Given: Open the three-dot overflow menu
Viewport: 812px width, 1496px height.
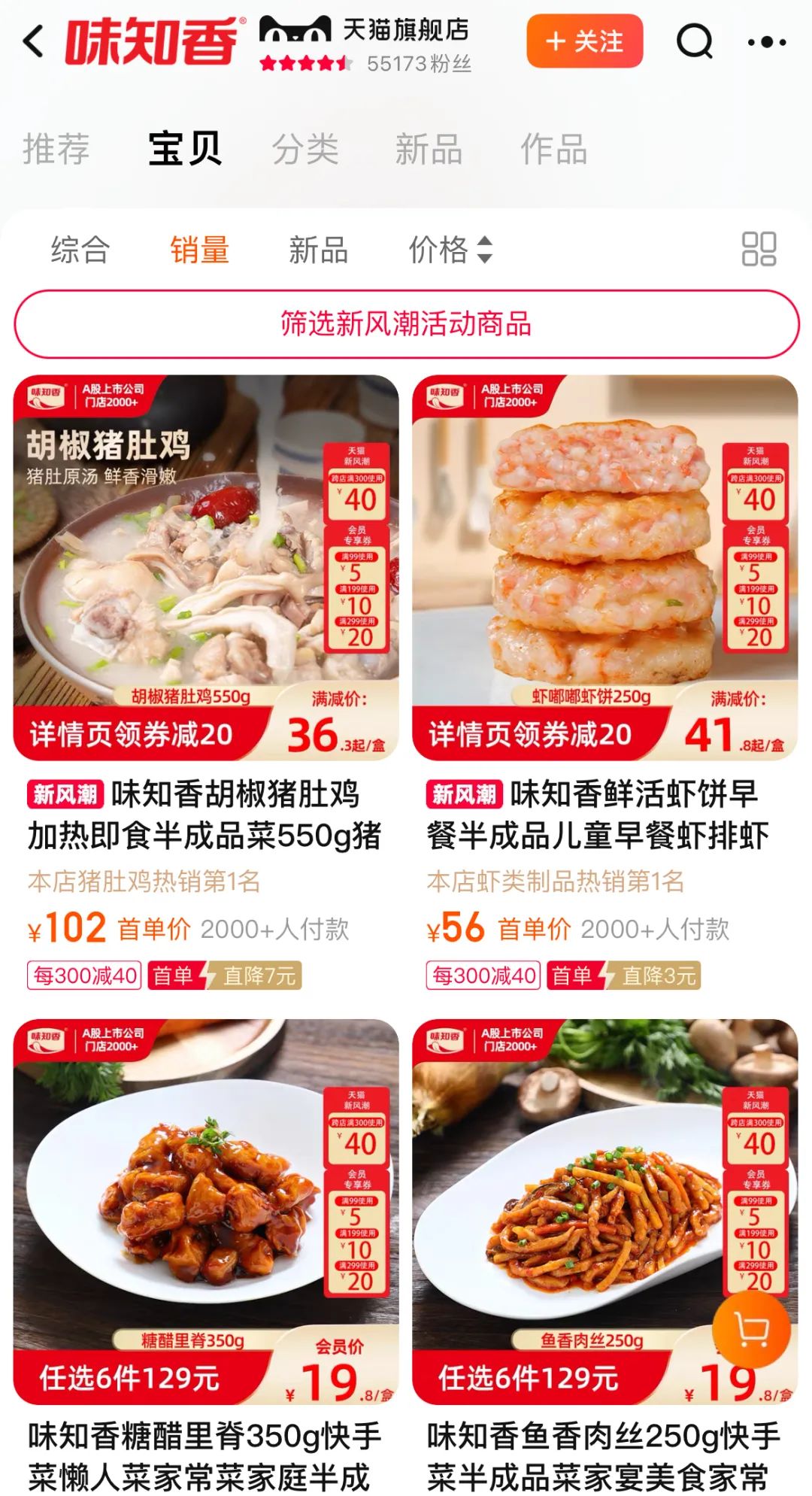Looking at the screenshot, I should pos(767,42).
